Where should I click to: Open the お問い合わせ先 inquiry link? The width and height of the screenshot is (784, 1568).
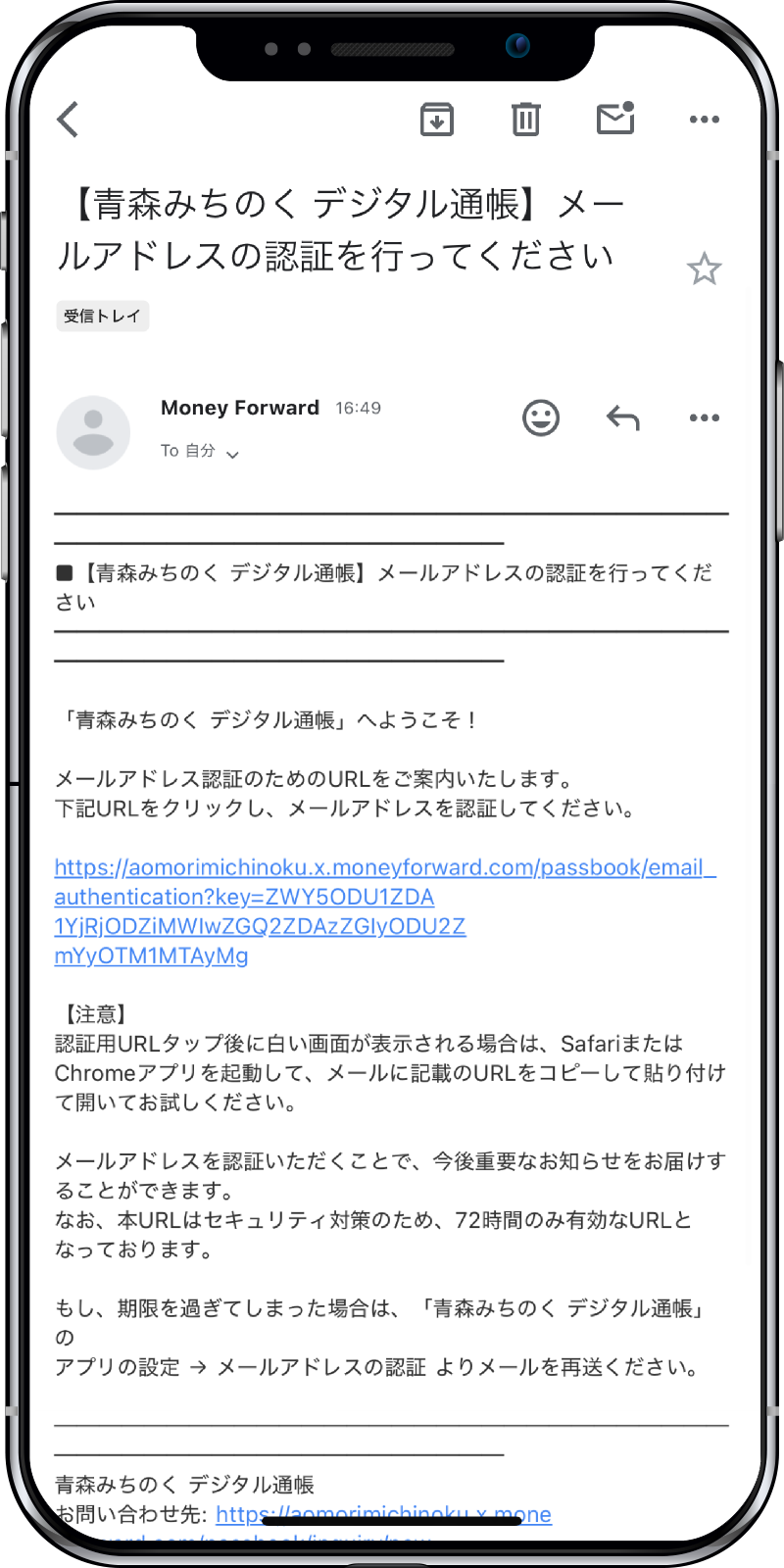click(382, 1514)
